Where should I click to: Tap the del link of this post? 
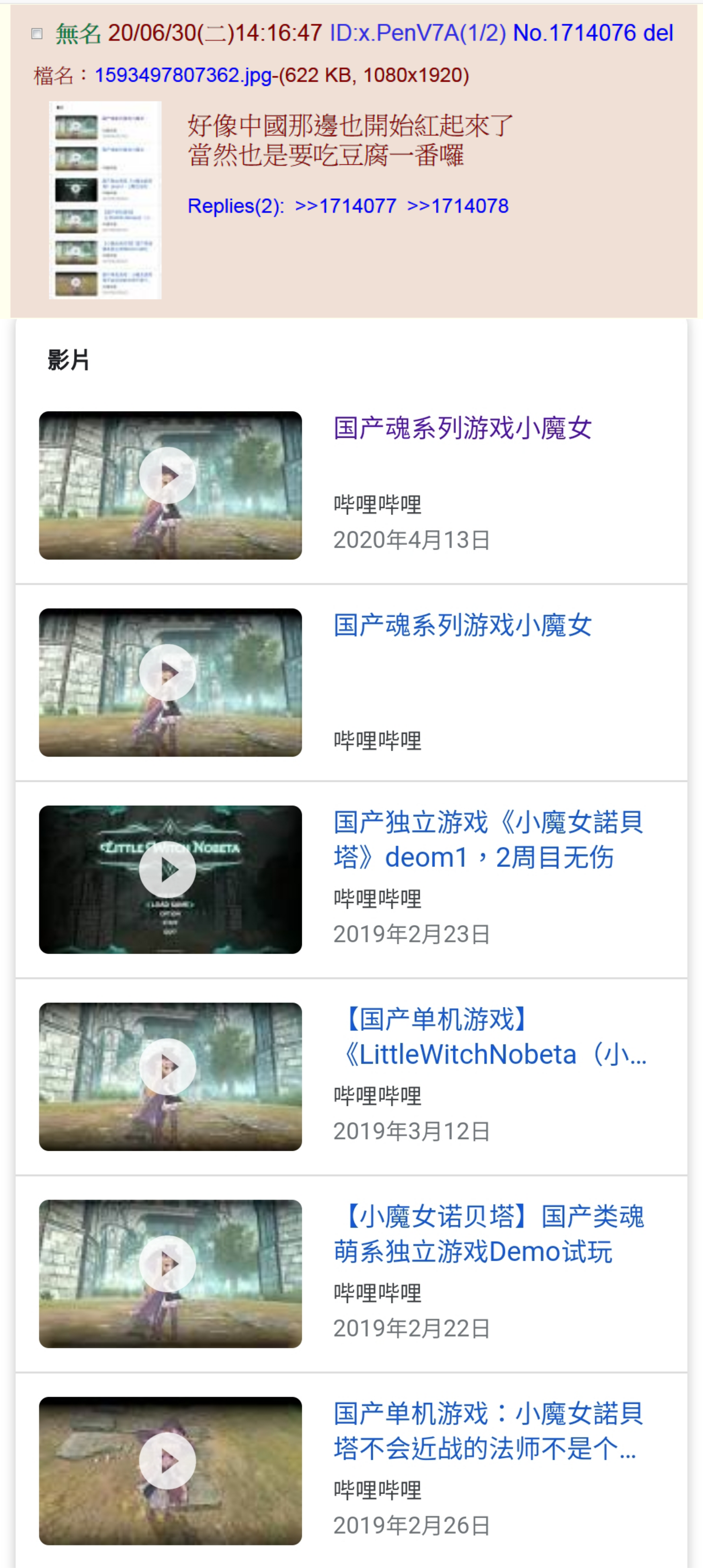[658, 33]
